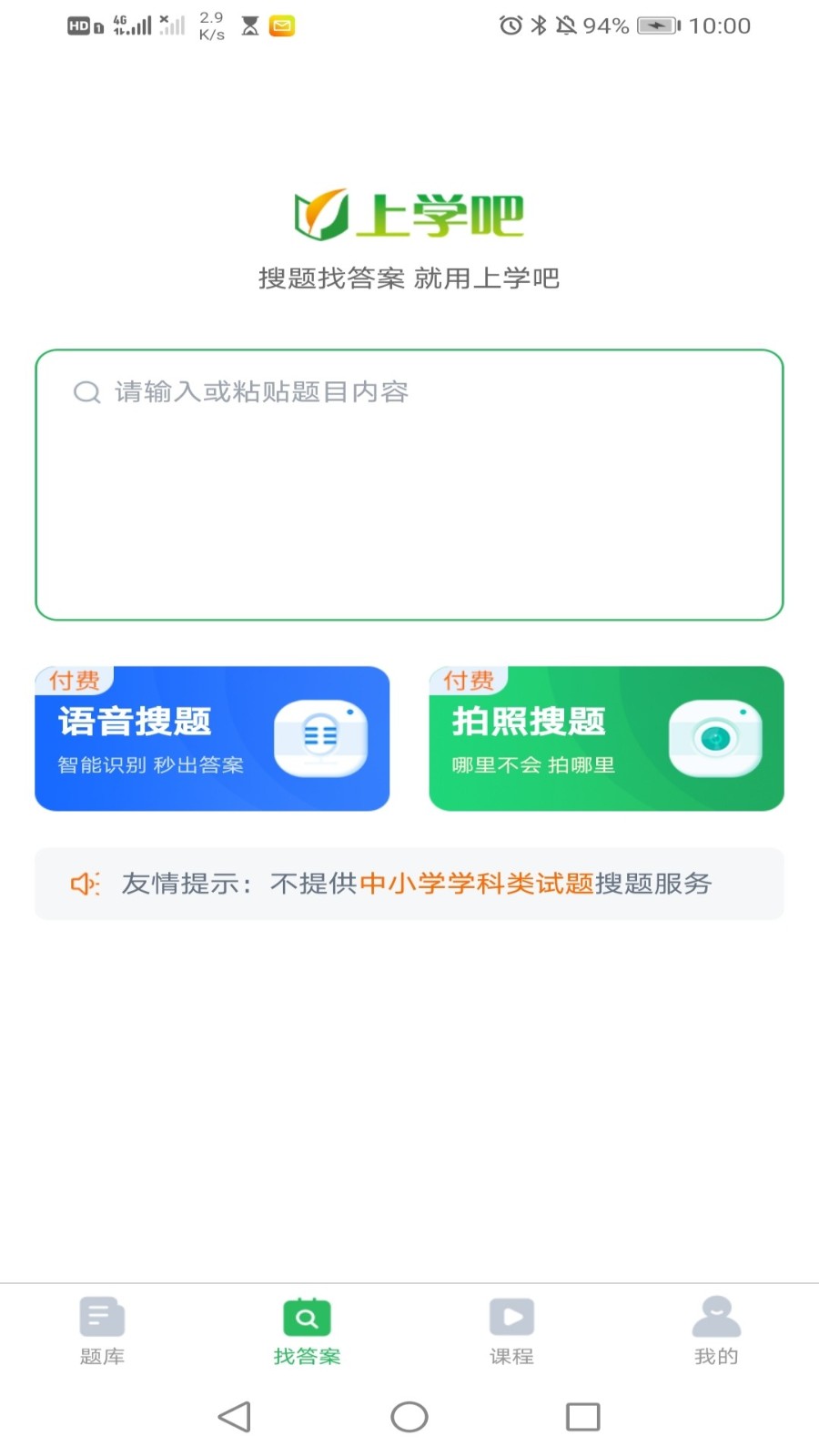Tap the question input field
This screenshot has width=819, height=1456.
409,482
